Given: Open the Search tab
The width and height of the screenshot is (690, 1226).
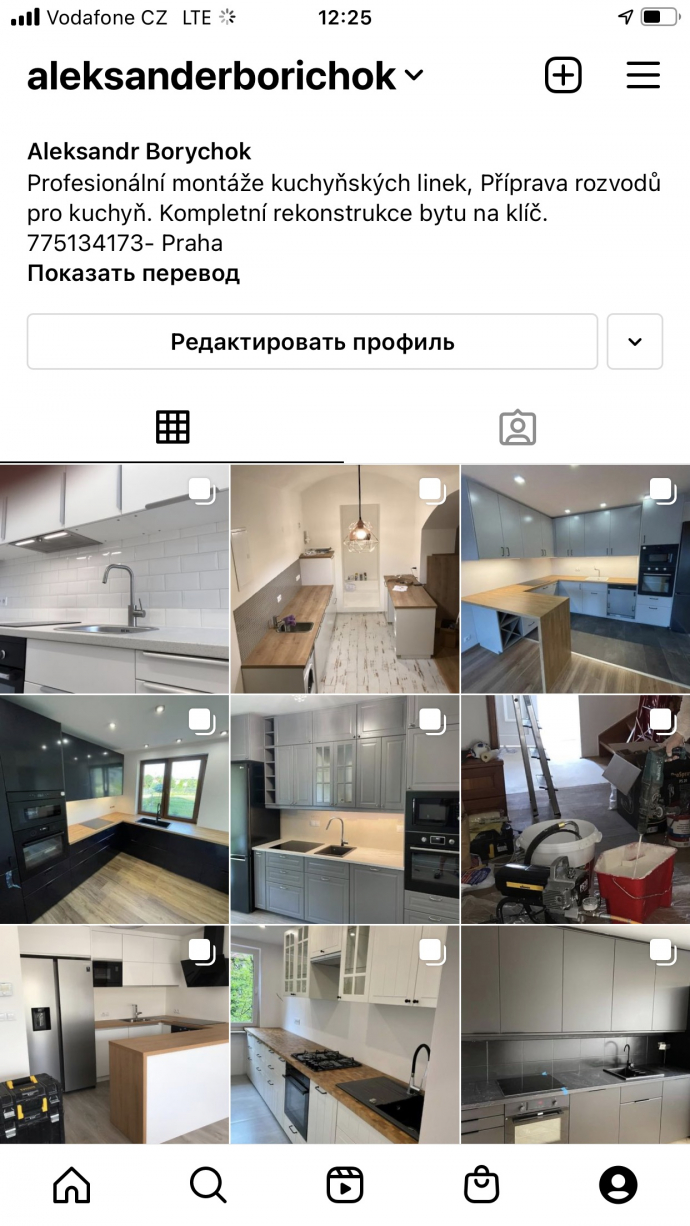Looking at the screenshot, I should (x=208, y=1185).
